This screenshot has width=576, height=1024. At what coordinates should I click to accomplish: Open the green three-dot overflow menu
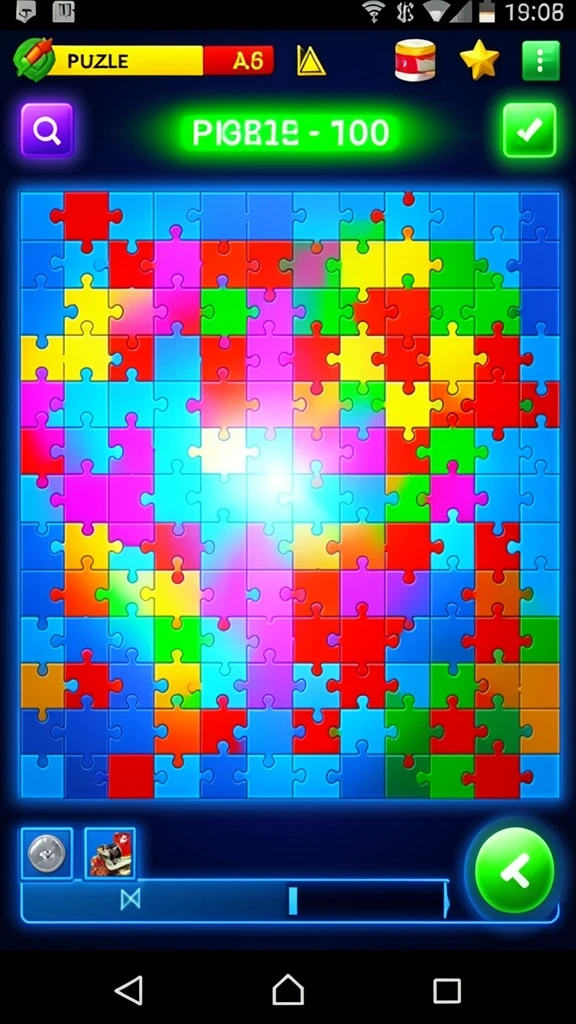point(541,61)
